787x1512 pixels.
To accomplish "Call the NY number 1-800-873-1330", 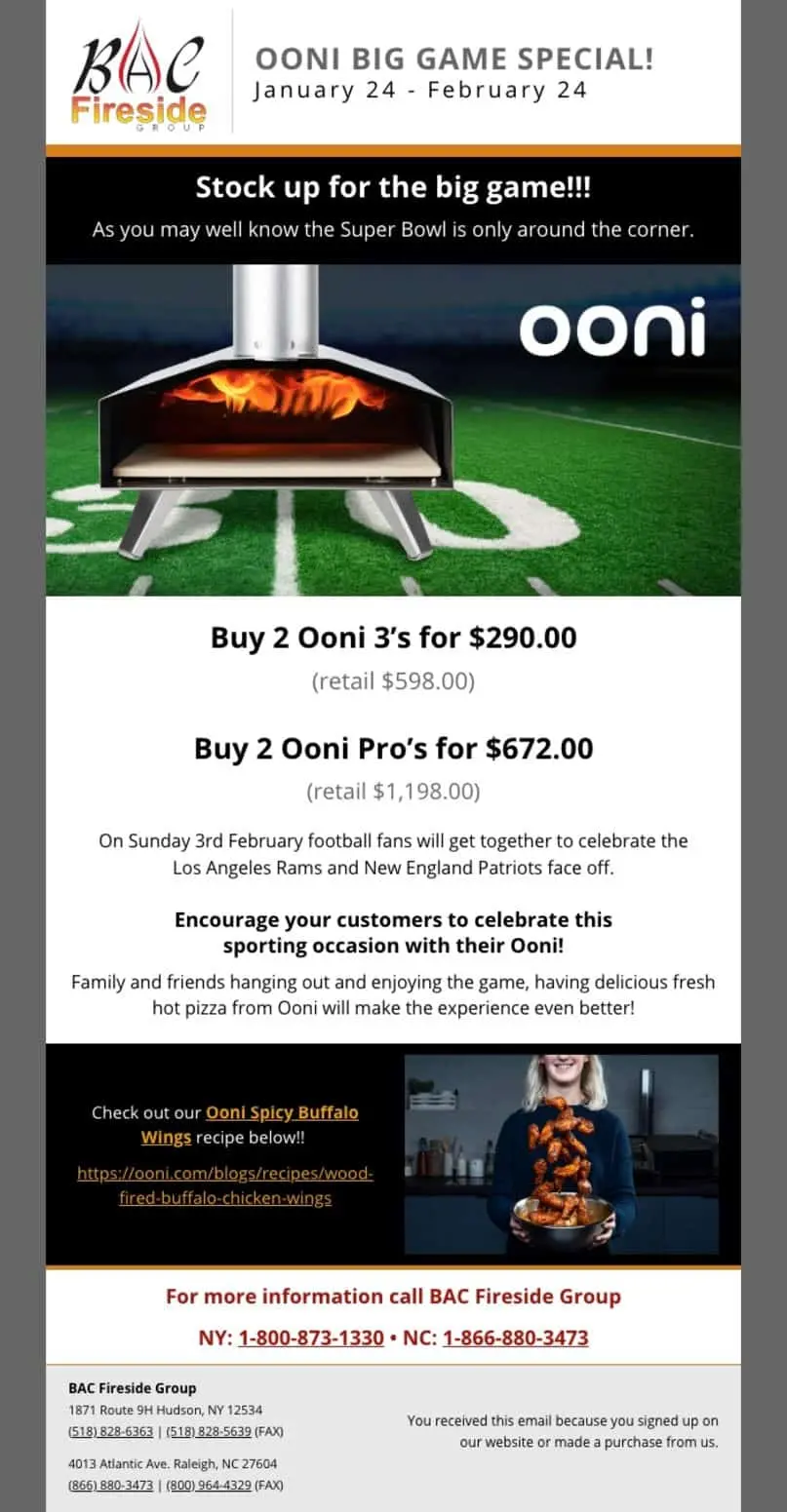I will (310, 1338).
